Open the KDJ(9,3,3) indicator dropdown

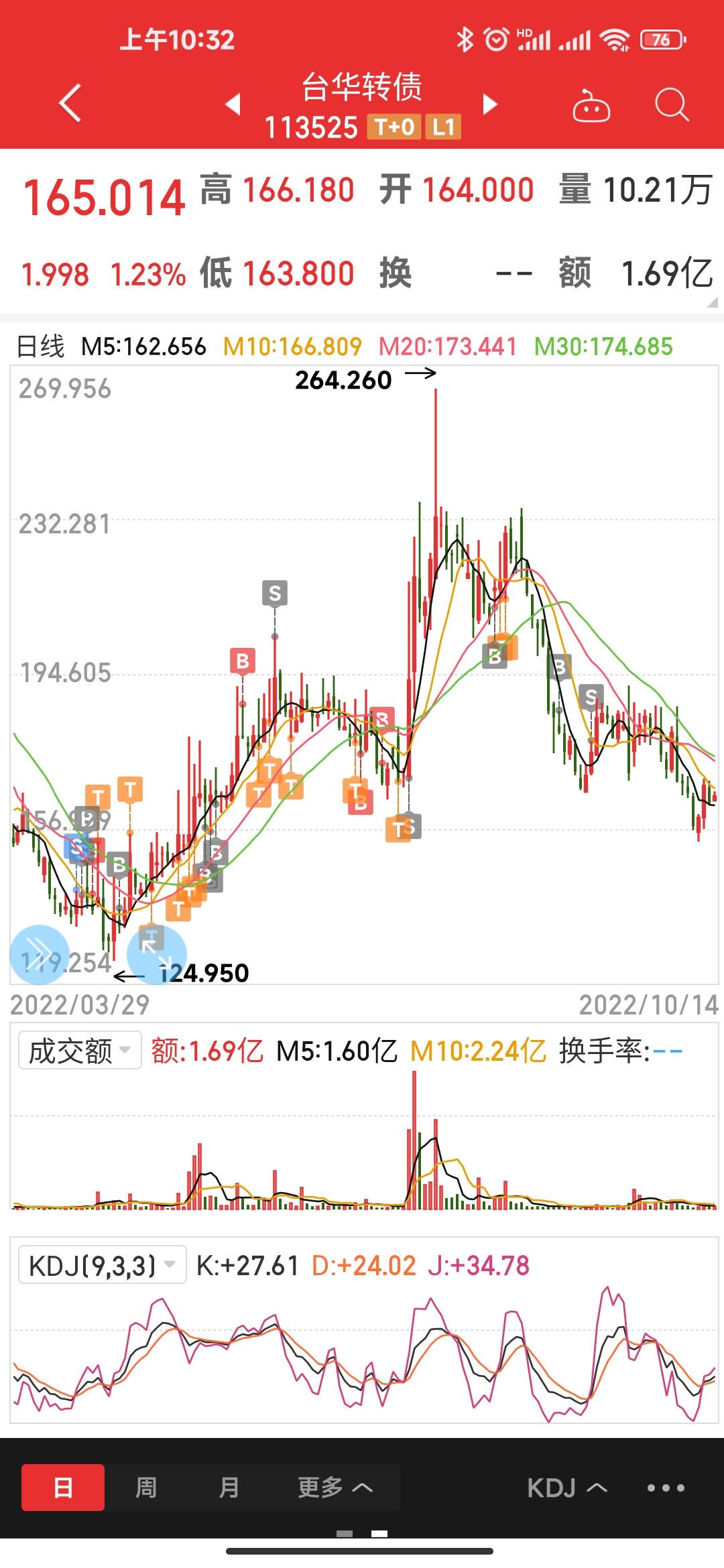(x=102, y=1266)
